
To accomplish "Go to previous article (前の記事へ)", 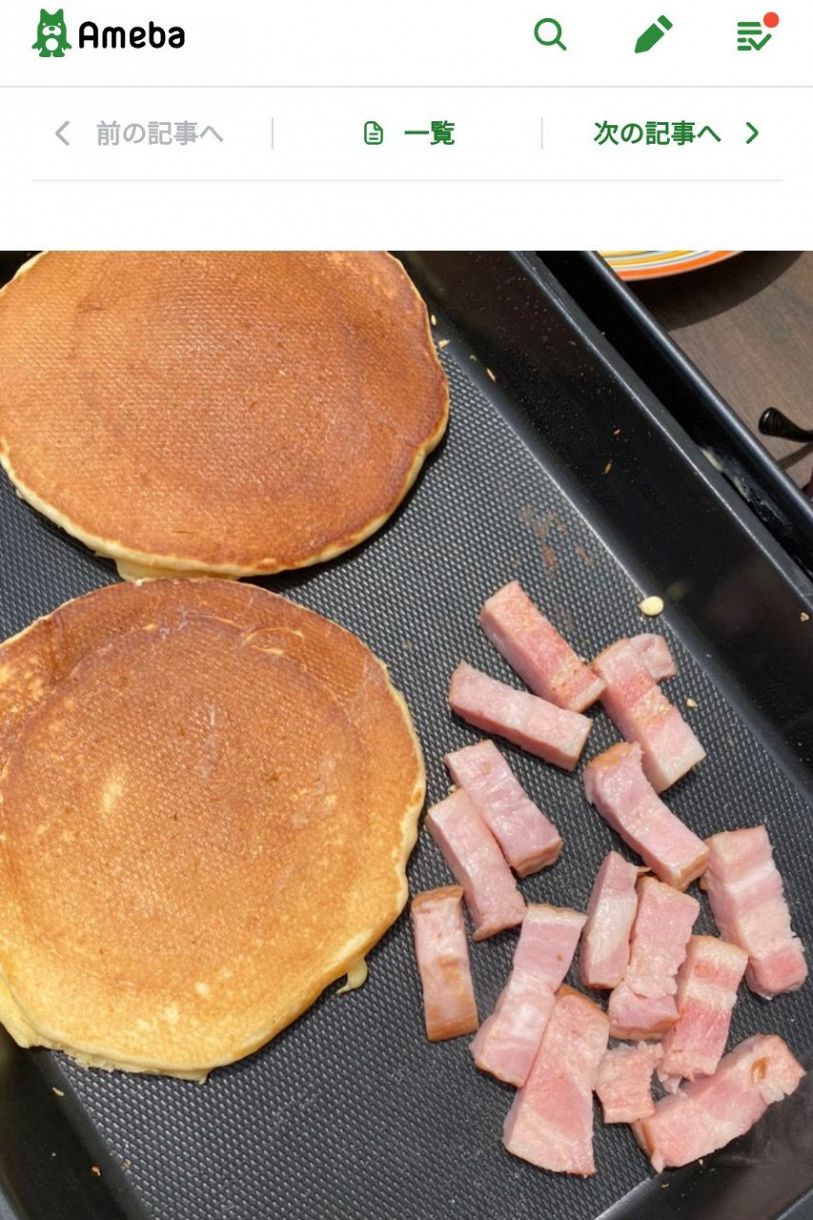I will pyautogui.click(x=139, y=133).
